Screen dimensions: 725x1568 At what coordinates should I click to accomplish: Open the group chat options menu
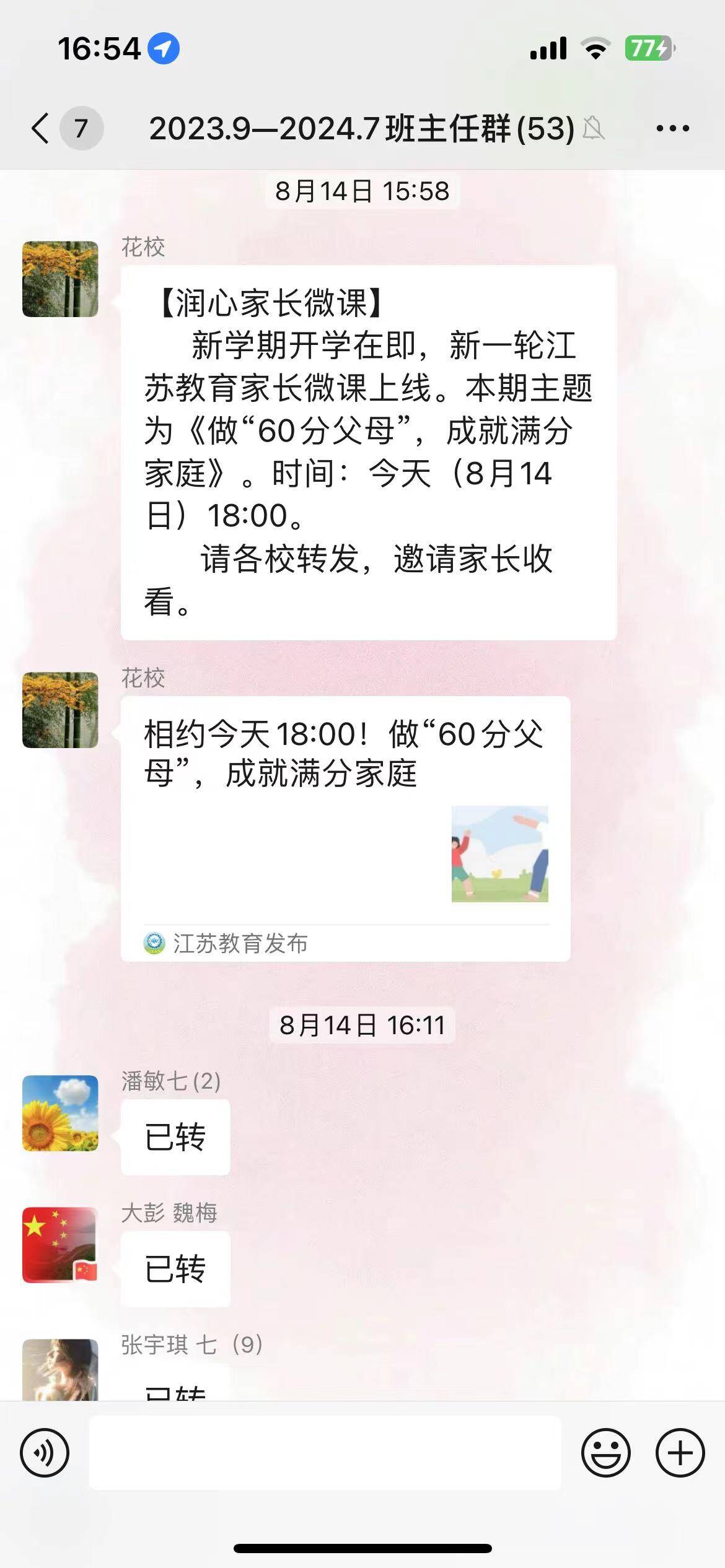[x=672, y=129]
